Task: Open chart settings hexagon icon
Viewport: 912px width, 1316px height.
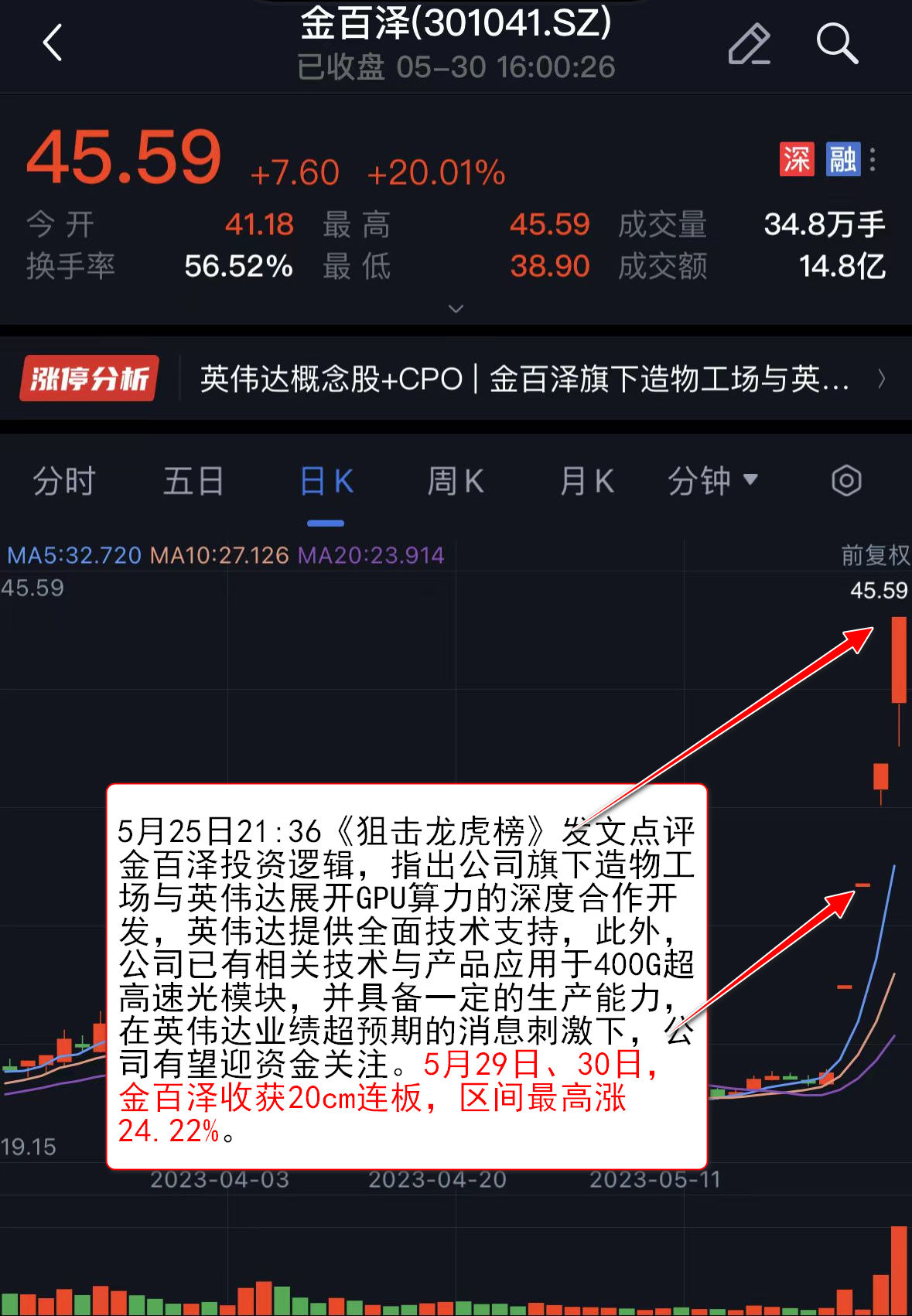Action: pyautogui.click(x=846, y=481)
